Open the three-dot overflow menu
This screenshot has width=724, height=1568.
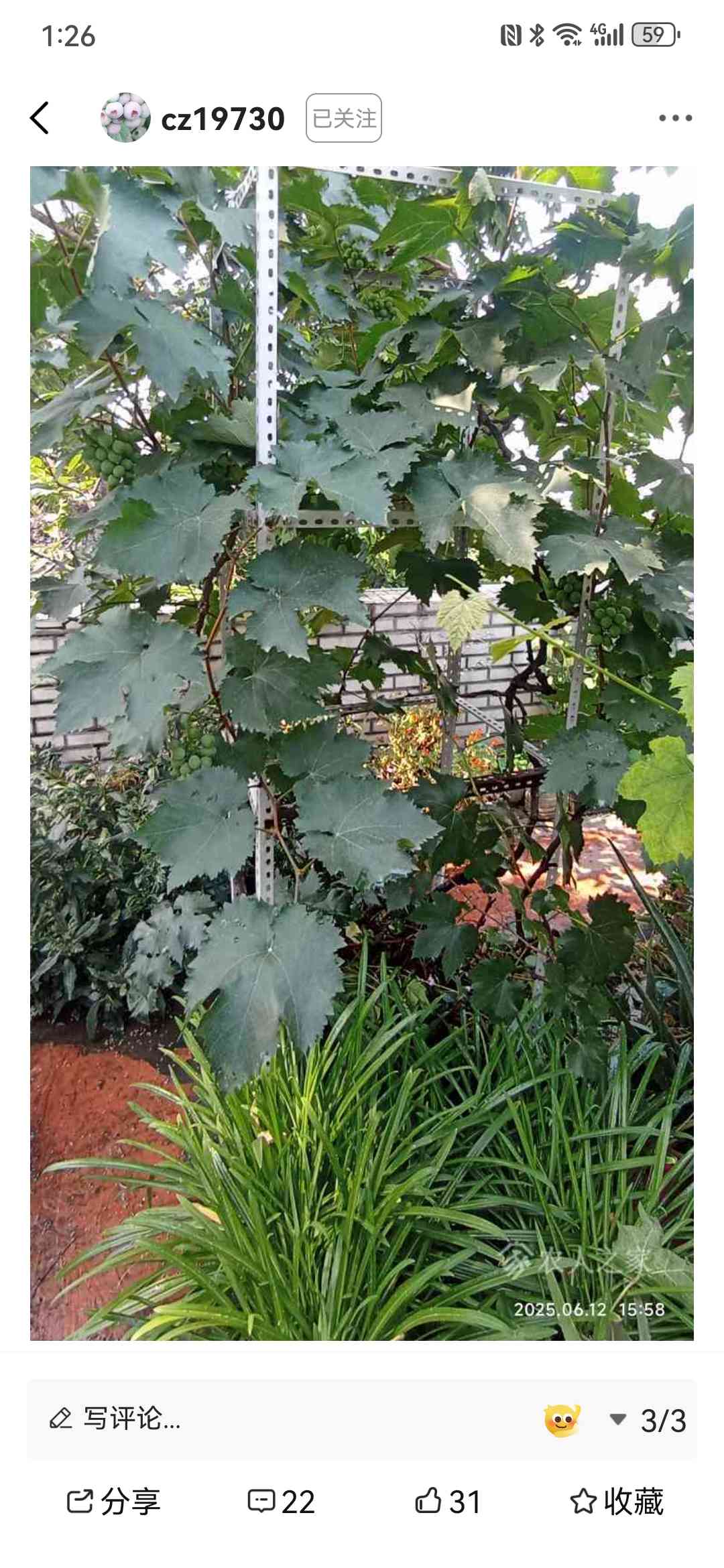coord(674,119)
